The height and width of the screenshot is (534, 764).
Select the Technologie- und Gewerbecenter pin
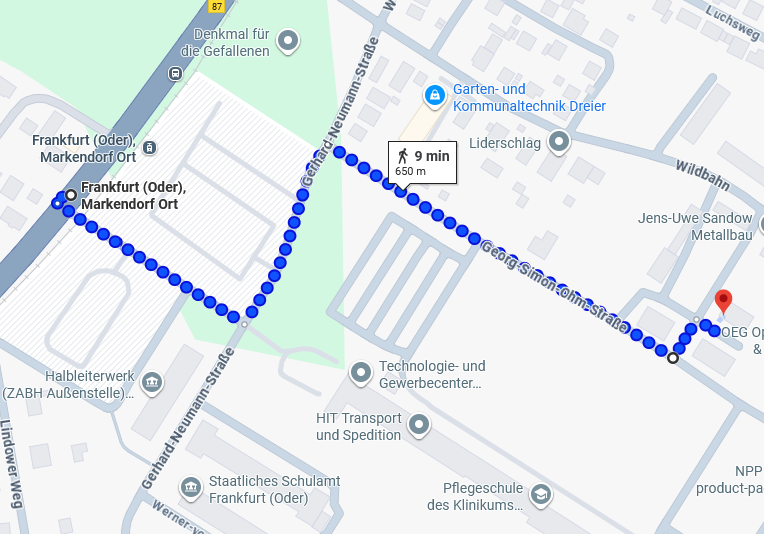coord(361,374)
